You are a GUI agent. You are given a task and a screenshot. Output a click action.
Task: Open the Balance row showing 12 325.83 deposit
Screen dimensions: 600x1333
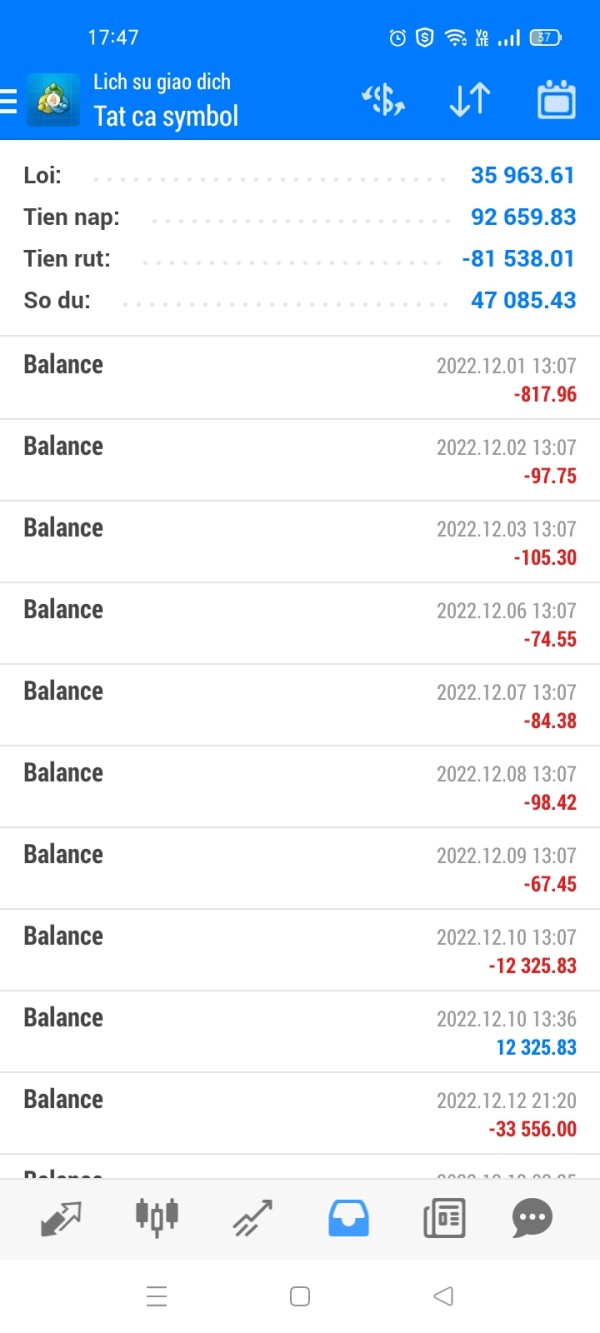coord(300,1032)
